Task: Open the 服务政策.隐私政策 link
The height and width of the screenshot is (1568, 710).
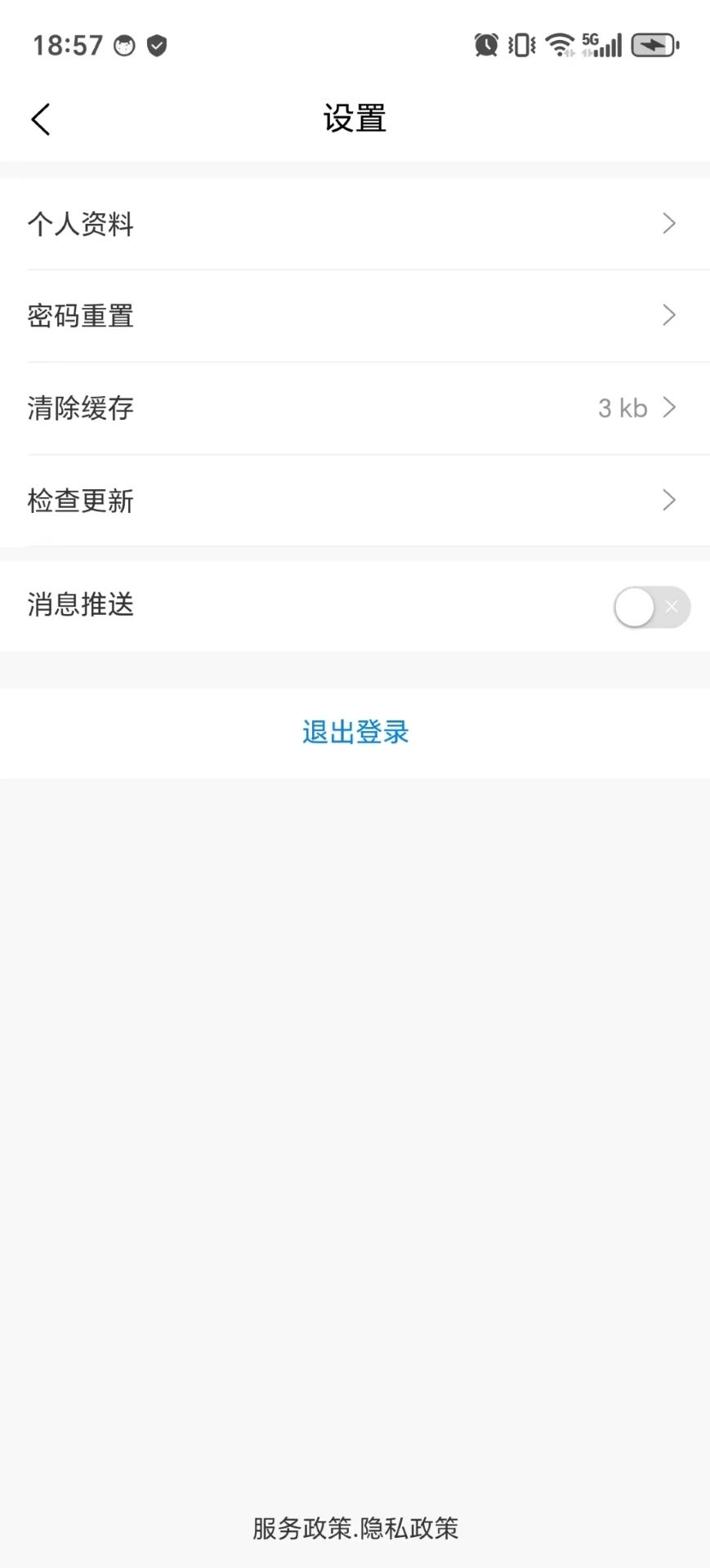Action: pyautogui.click(x=355, y=1528)
